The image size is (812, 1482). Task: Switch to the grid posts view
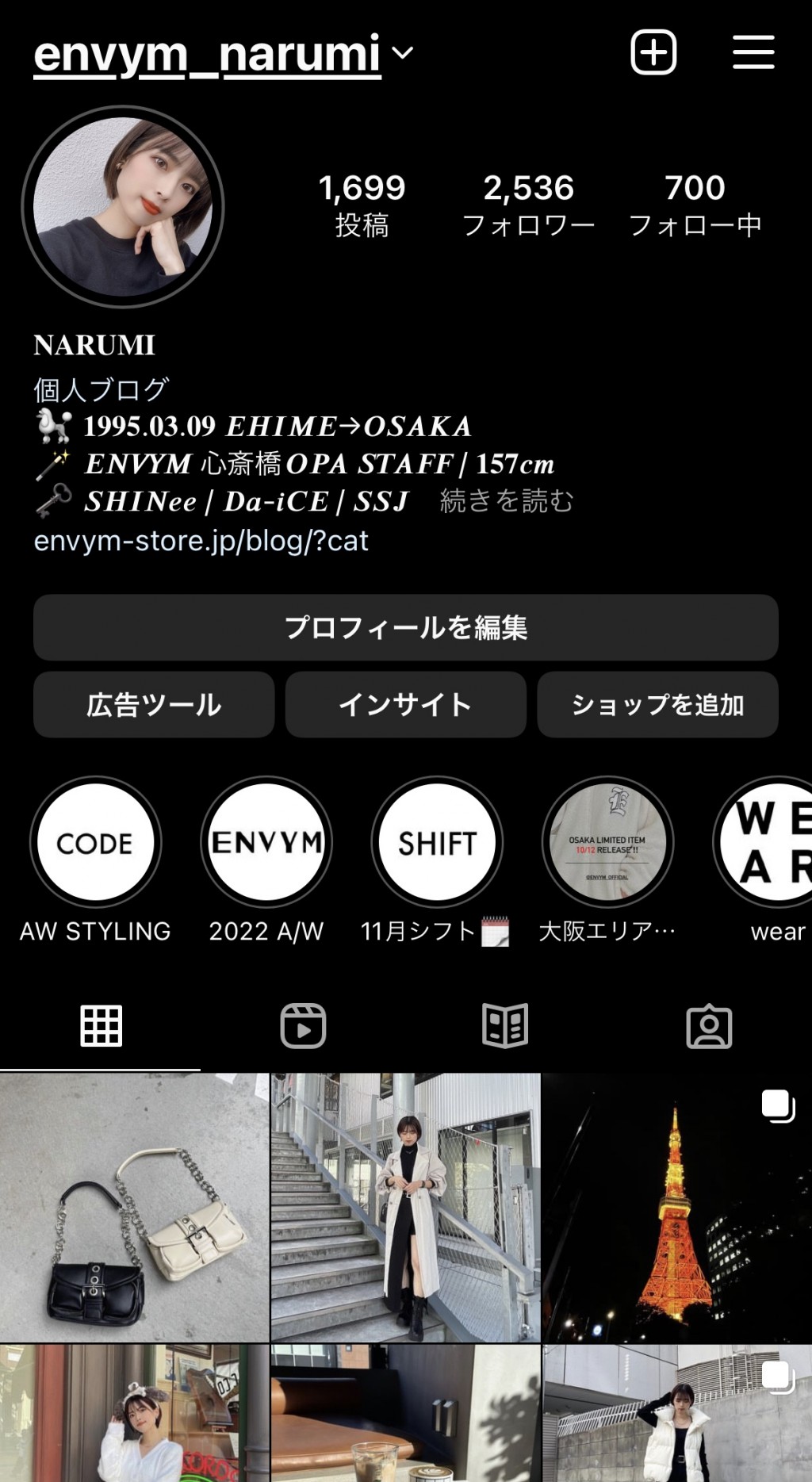coord(100,1027)
